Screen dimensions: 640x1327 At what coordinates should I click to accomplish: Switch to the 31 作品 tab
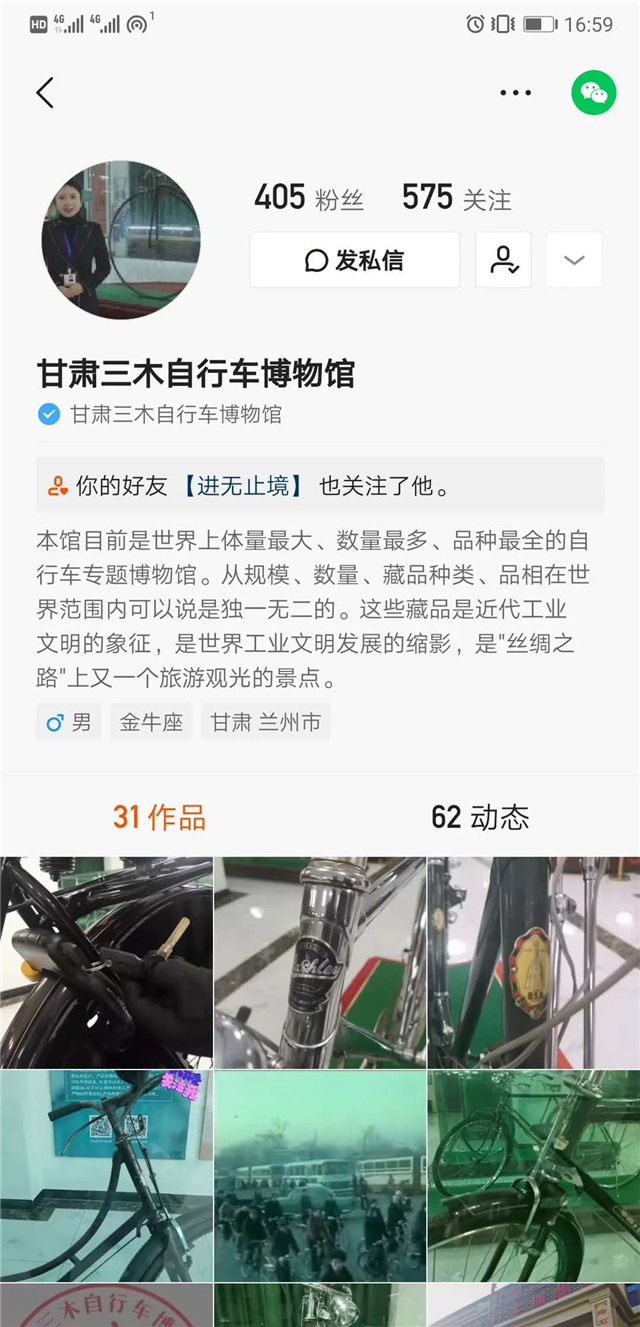tap(159, 817)
